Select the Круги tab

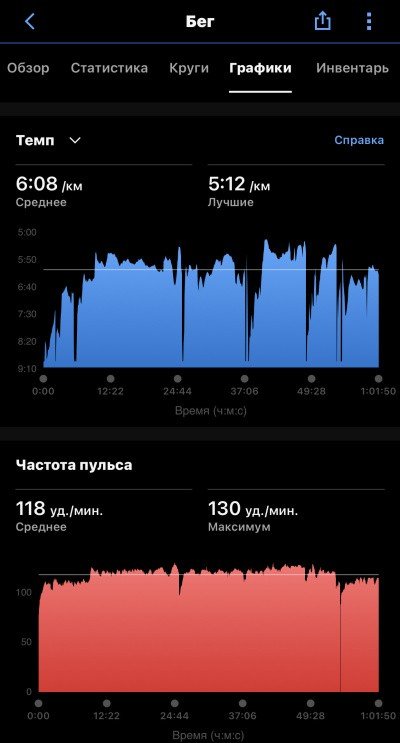(189, 68)
